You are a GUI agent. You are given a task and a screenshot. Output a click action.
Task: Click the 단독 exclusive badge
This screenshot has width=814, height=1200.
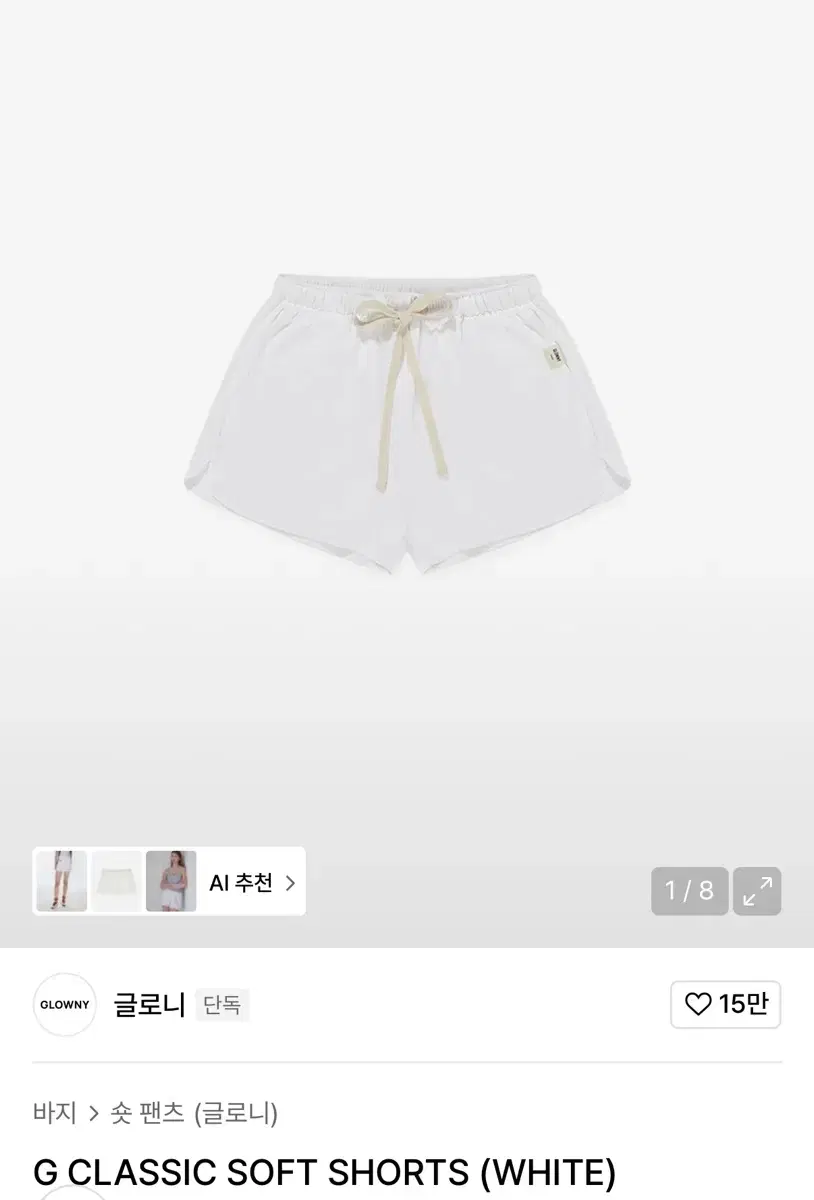coord(222,1004)
